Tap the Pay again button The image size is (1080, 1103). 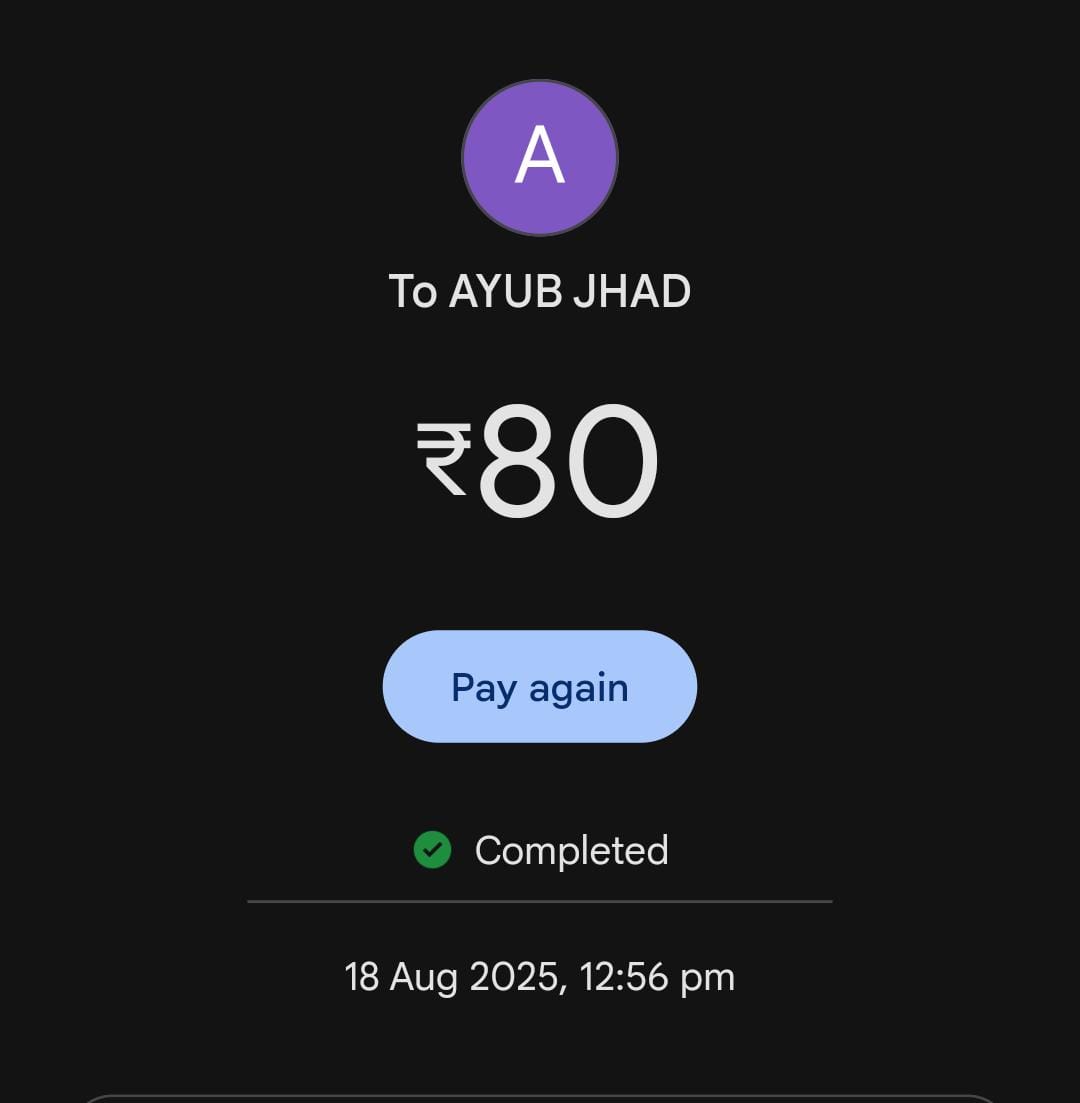click(x=539, y=687)
